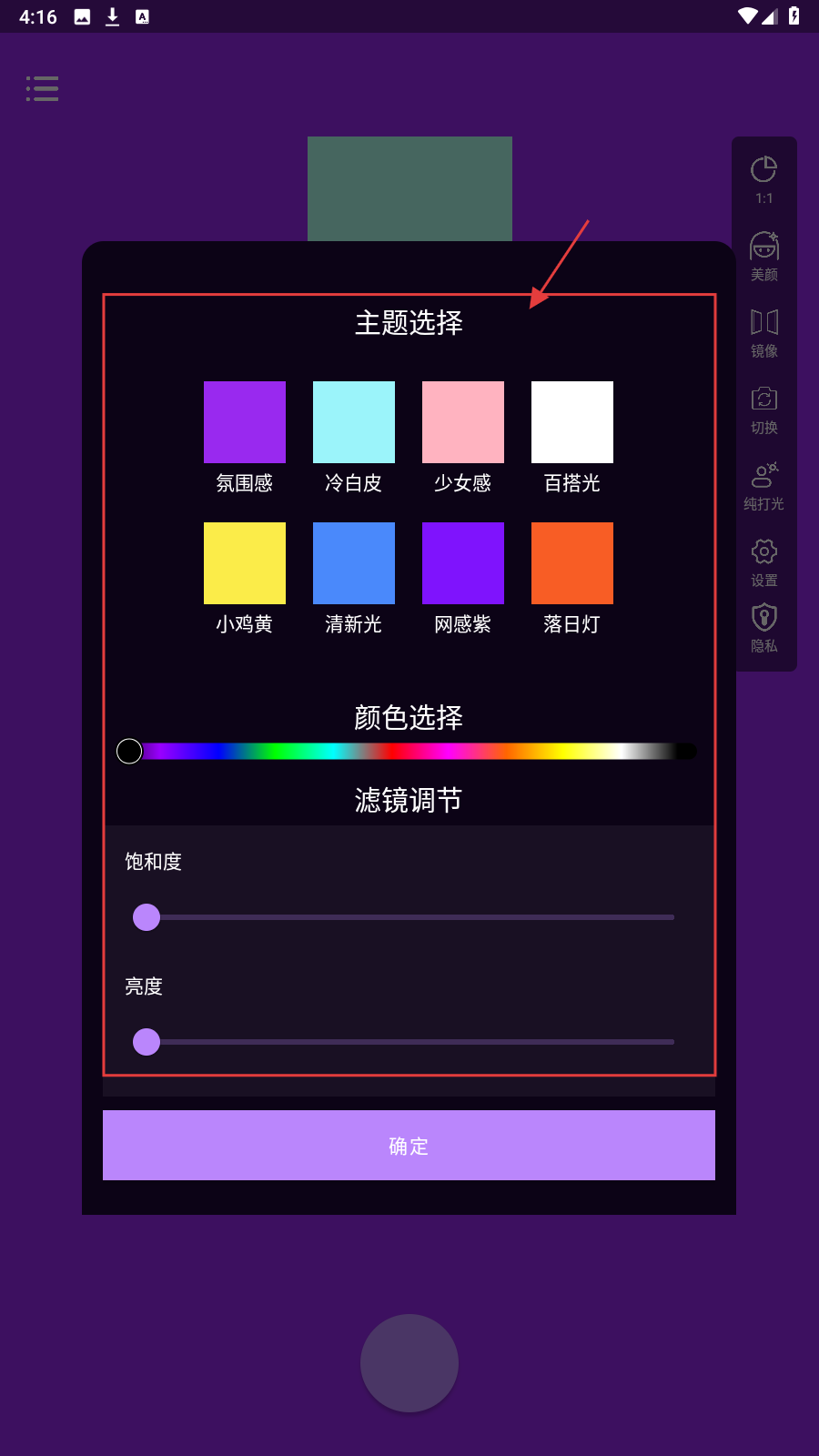Confirm with the 确定 button
Viewport: 819px width, 1456px height.
point(409,1146)
